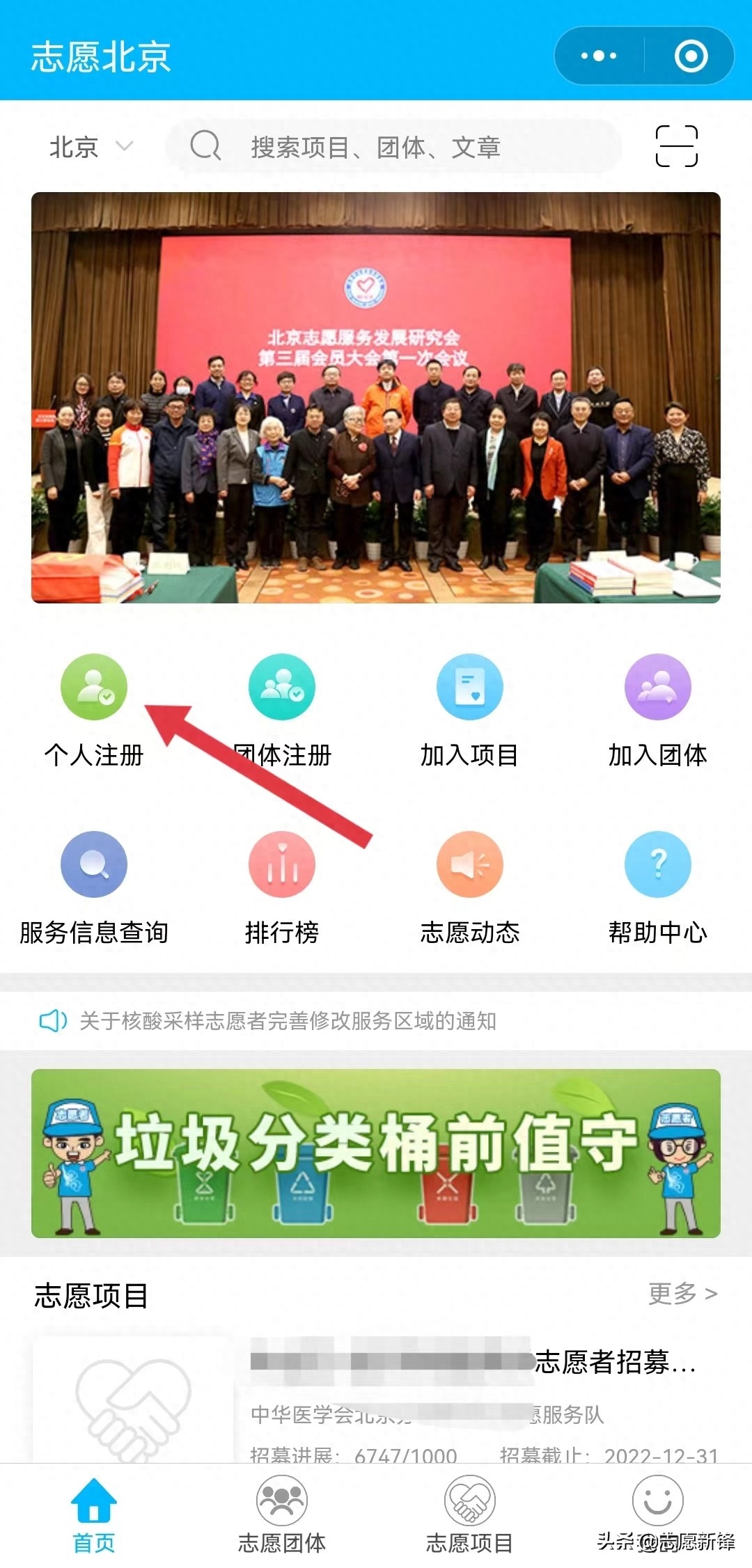The image size is (752, 1568).
Task: Read the 核酸采样志愿者 notice
Action: click(287, 1021)
